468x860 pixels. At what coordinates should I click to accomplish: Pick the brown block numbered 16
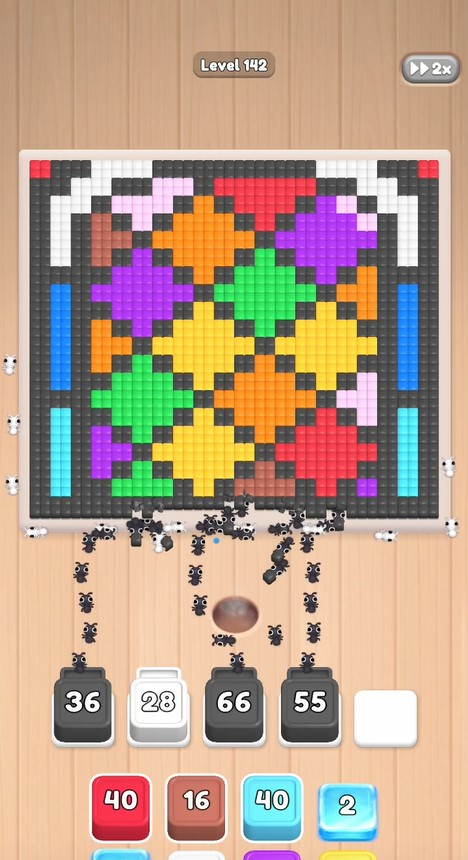(196, 806)
